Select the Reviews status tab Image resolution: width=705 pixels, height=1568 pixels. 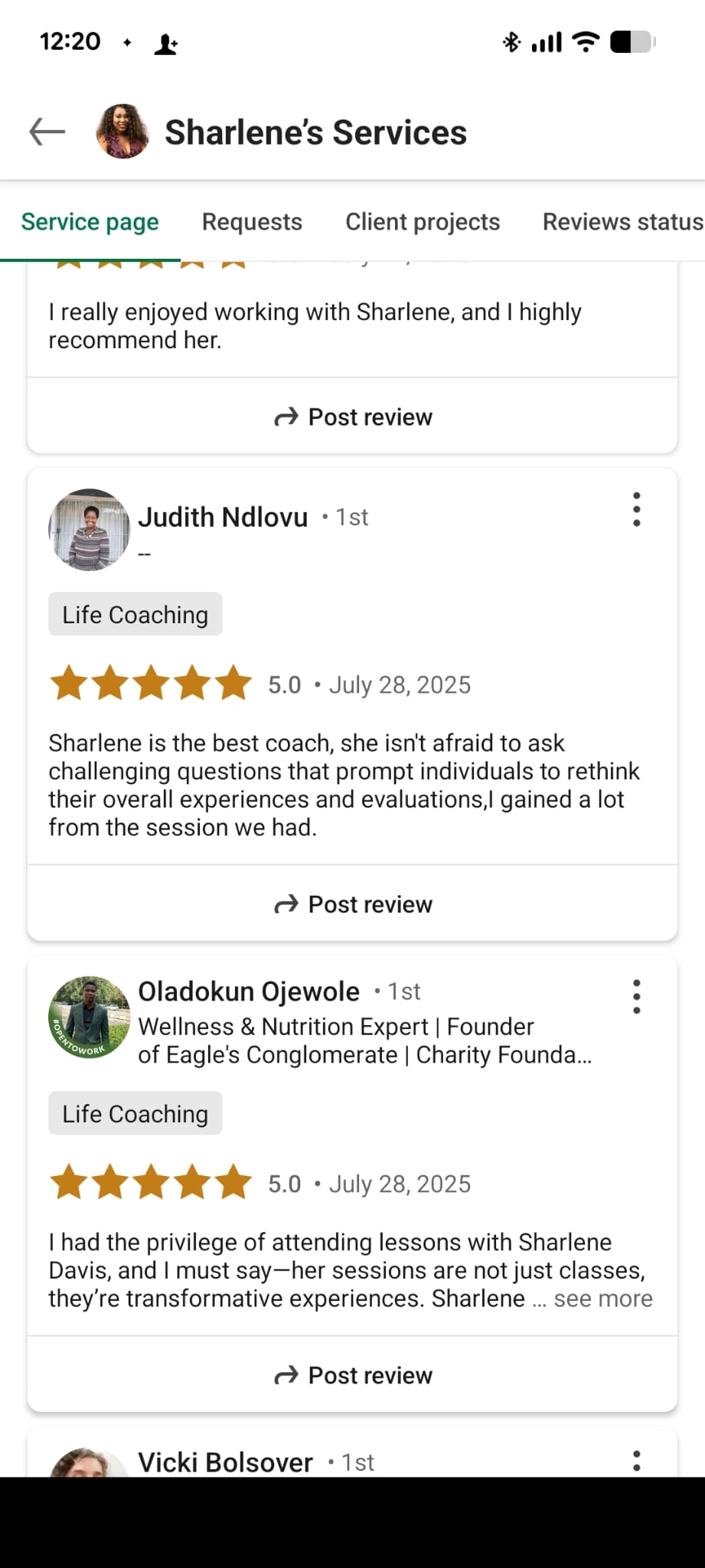pos(622,222)
